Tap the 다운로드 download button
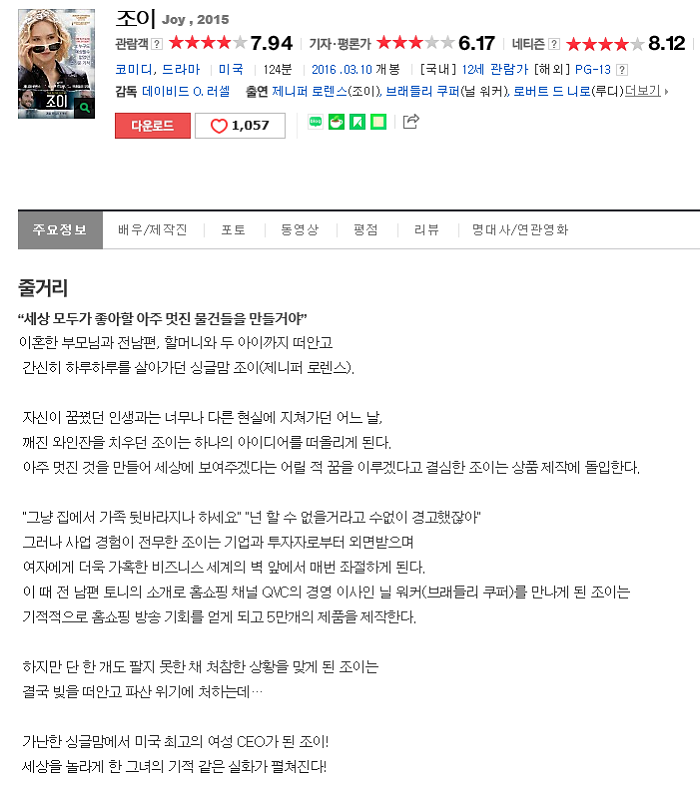700x792 pixels. (x=150, y=125)
